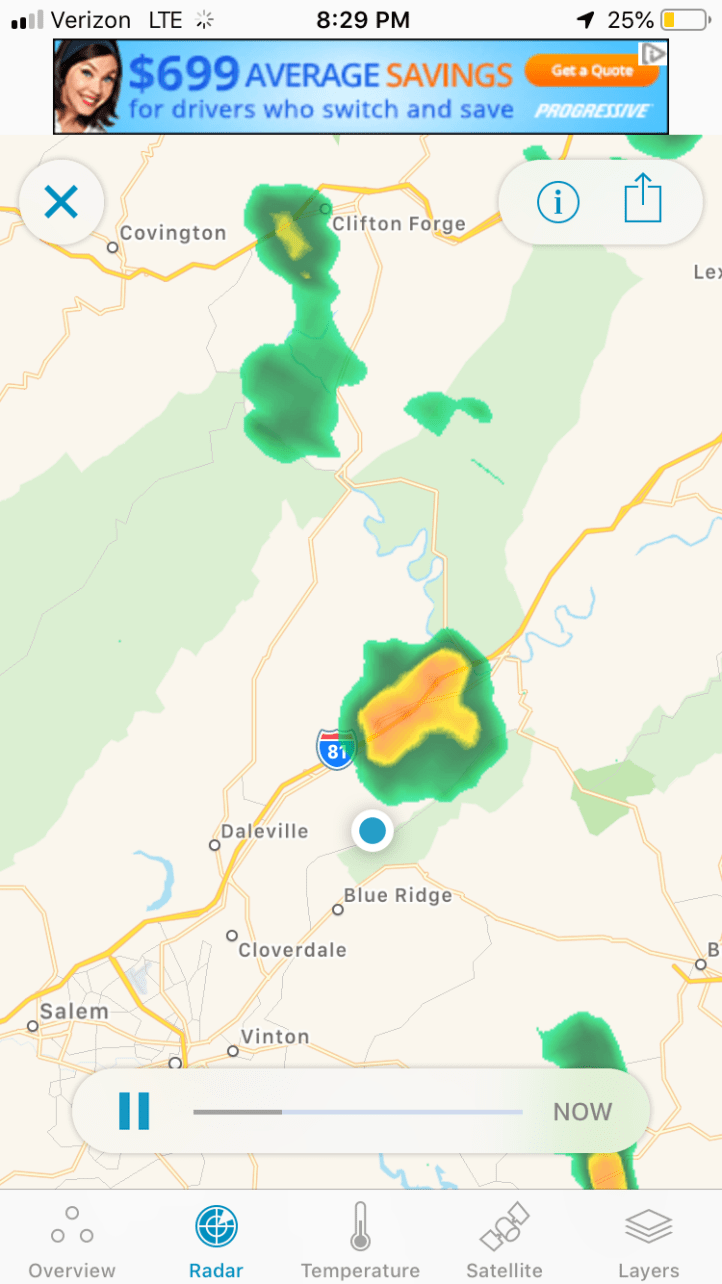Share the radar map
722x1284 pixels.
(643, 200)
